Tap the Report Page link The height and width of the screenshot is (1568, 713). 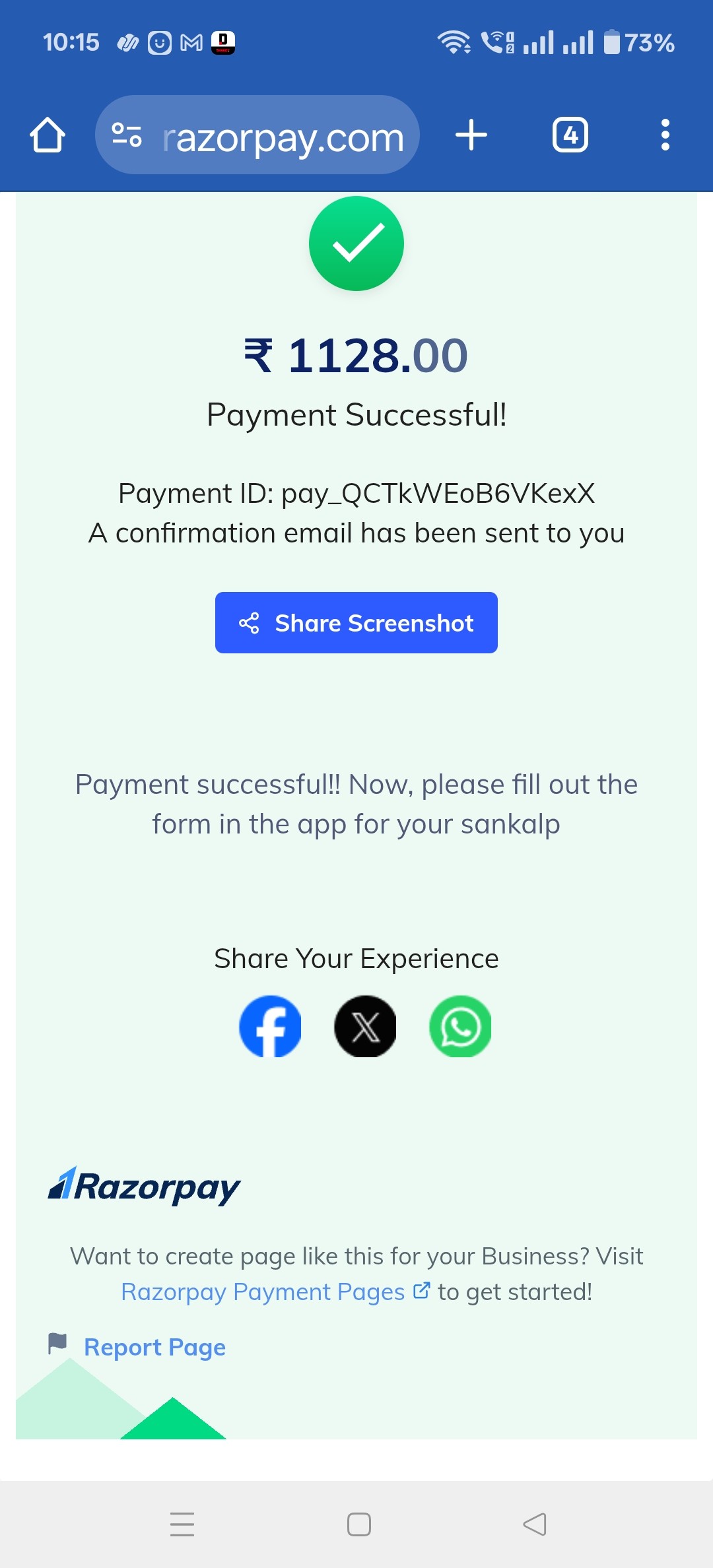coord(154,1347)
